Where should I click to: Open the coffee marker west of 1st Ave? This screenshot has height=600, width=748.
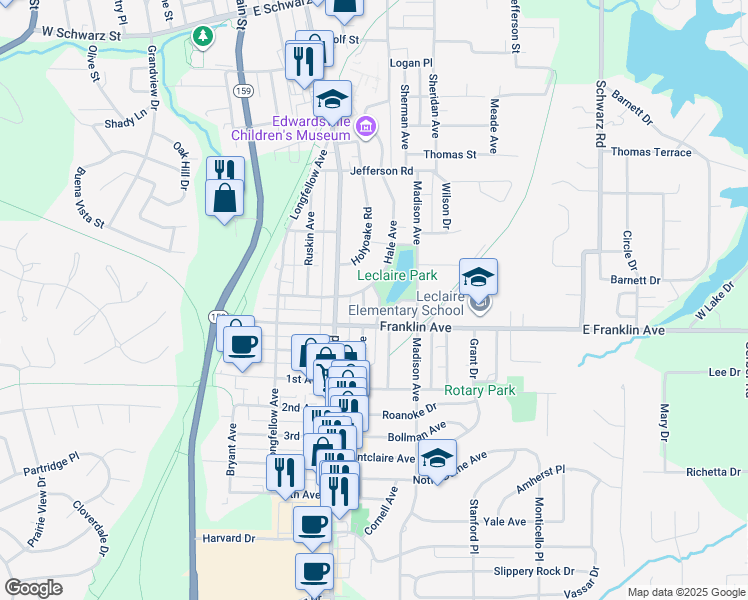(242, 346)
